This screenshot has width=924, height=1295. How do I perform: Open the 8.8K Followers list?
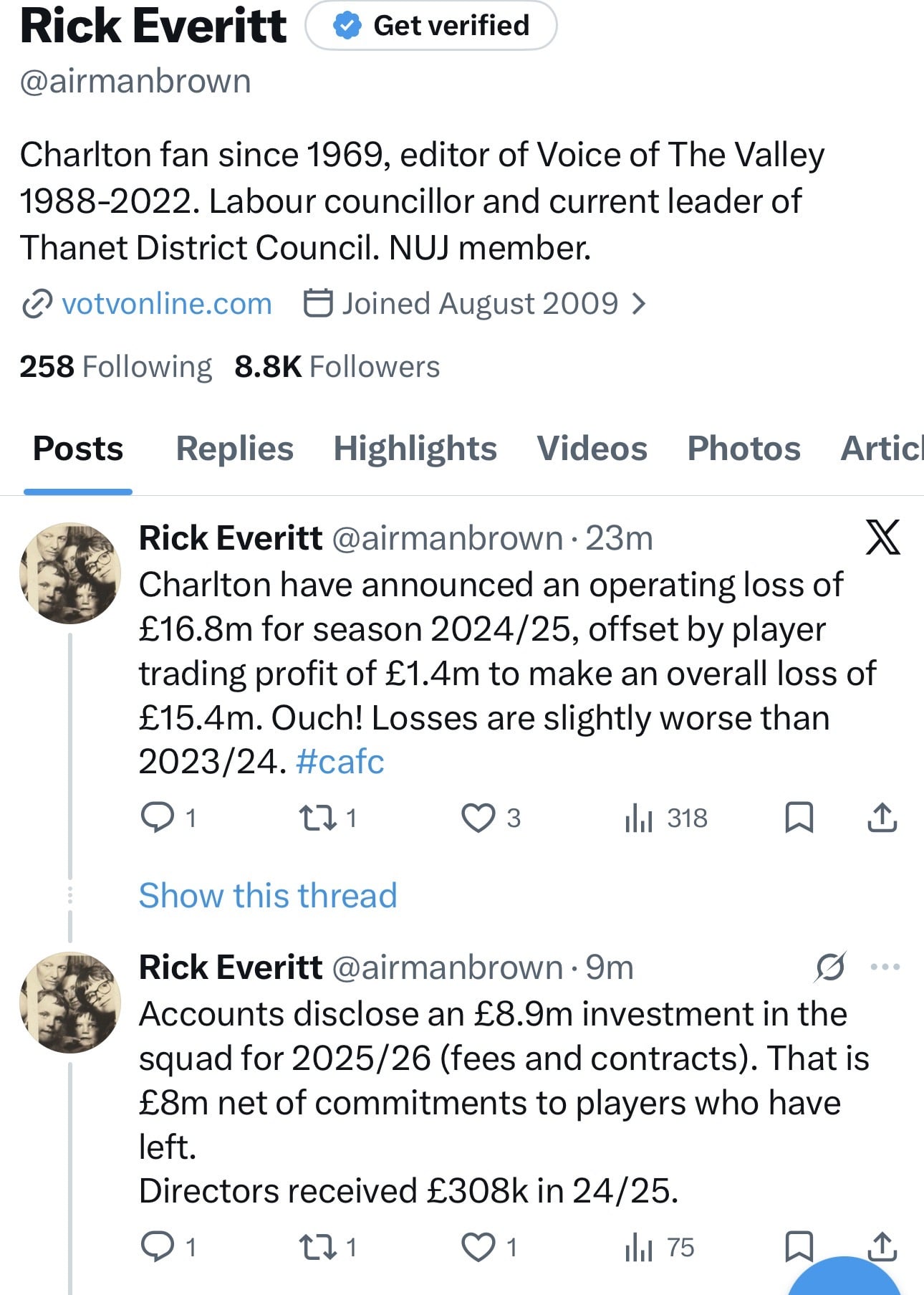[337, 366]
